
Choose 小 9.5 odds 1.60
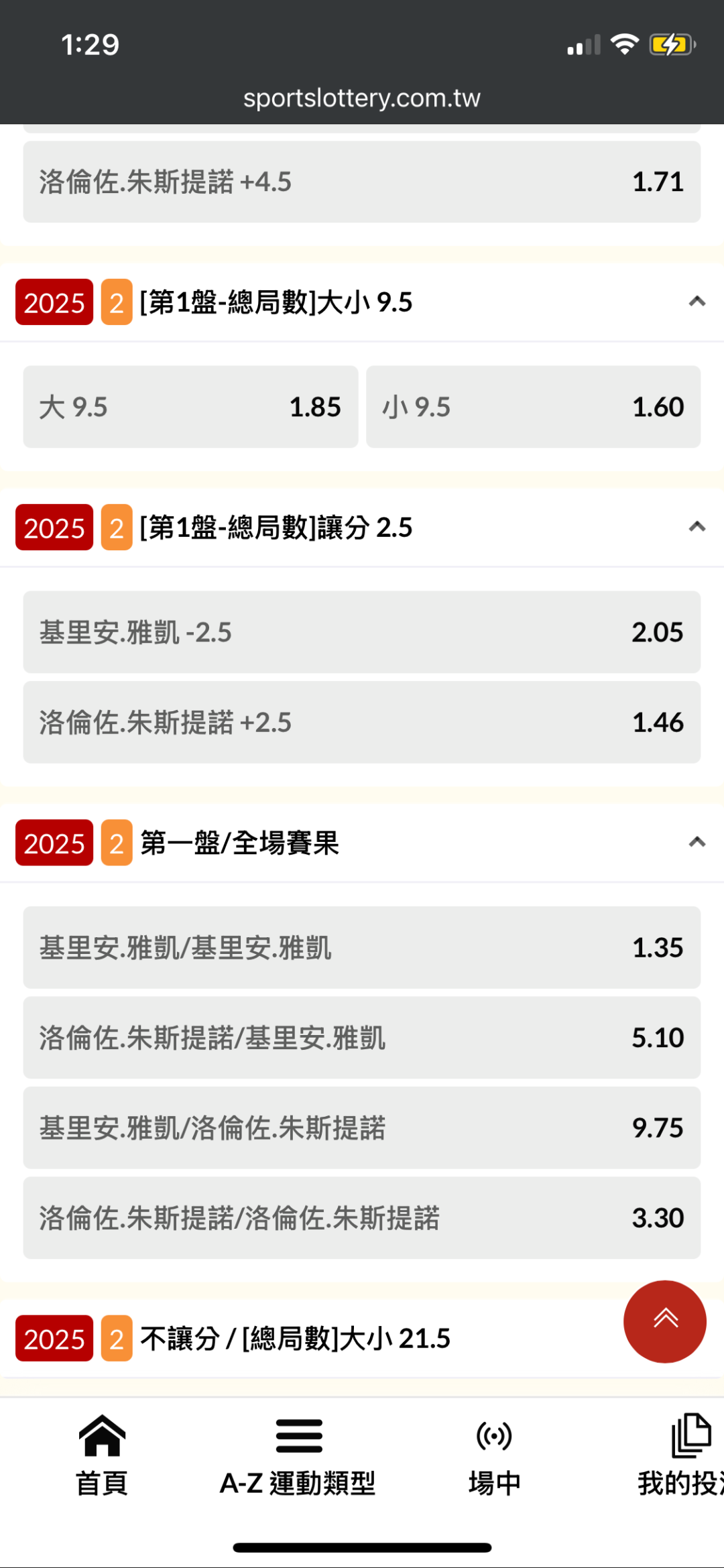(x=533, y=407)
